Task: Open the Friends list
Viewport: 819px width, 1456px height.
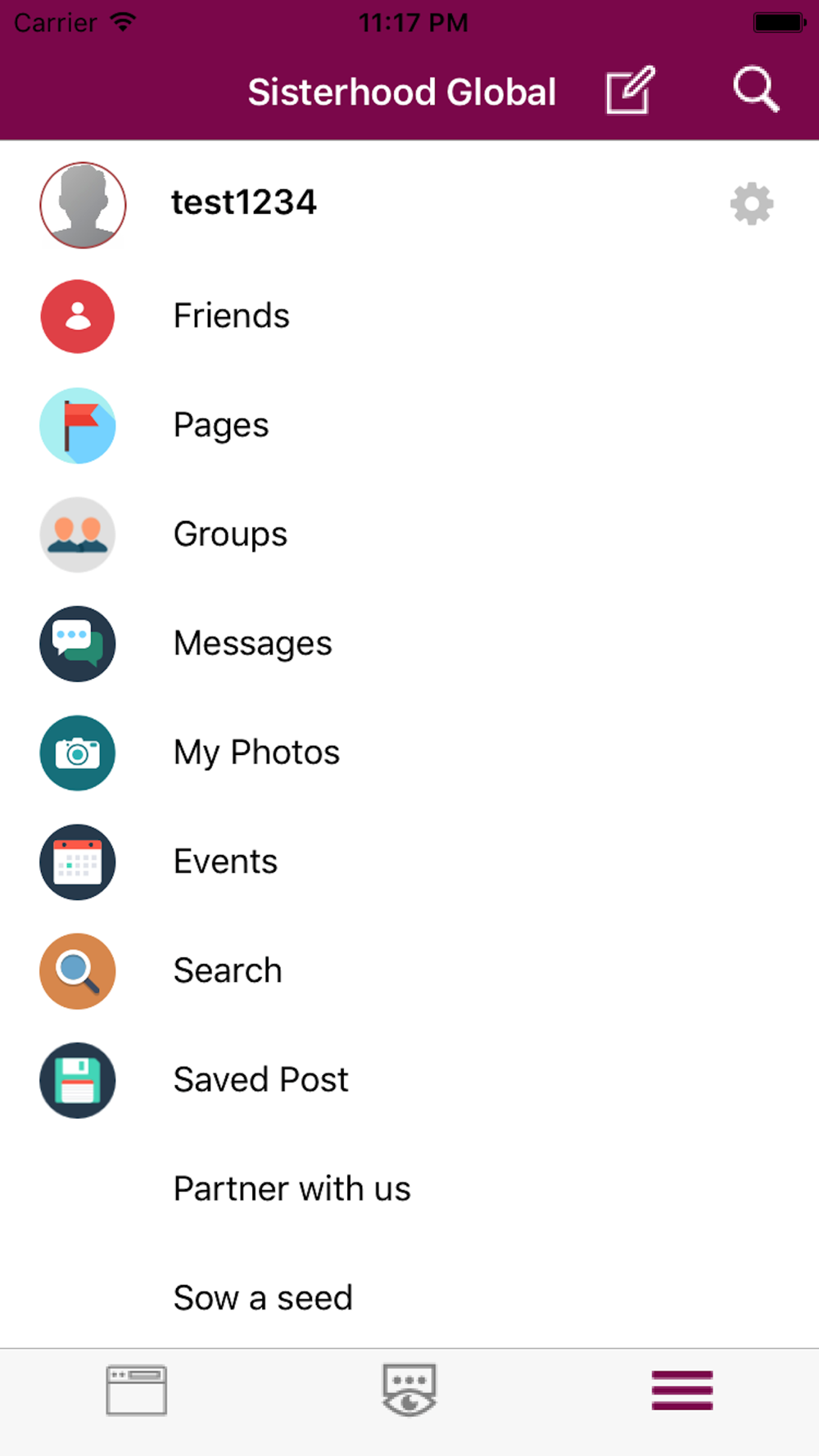Action: coord(409,316)
